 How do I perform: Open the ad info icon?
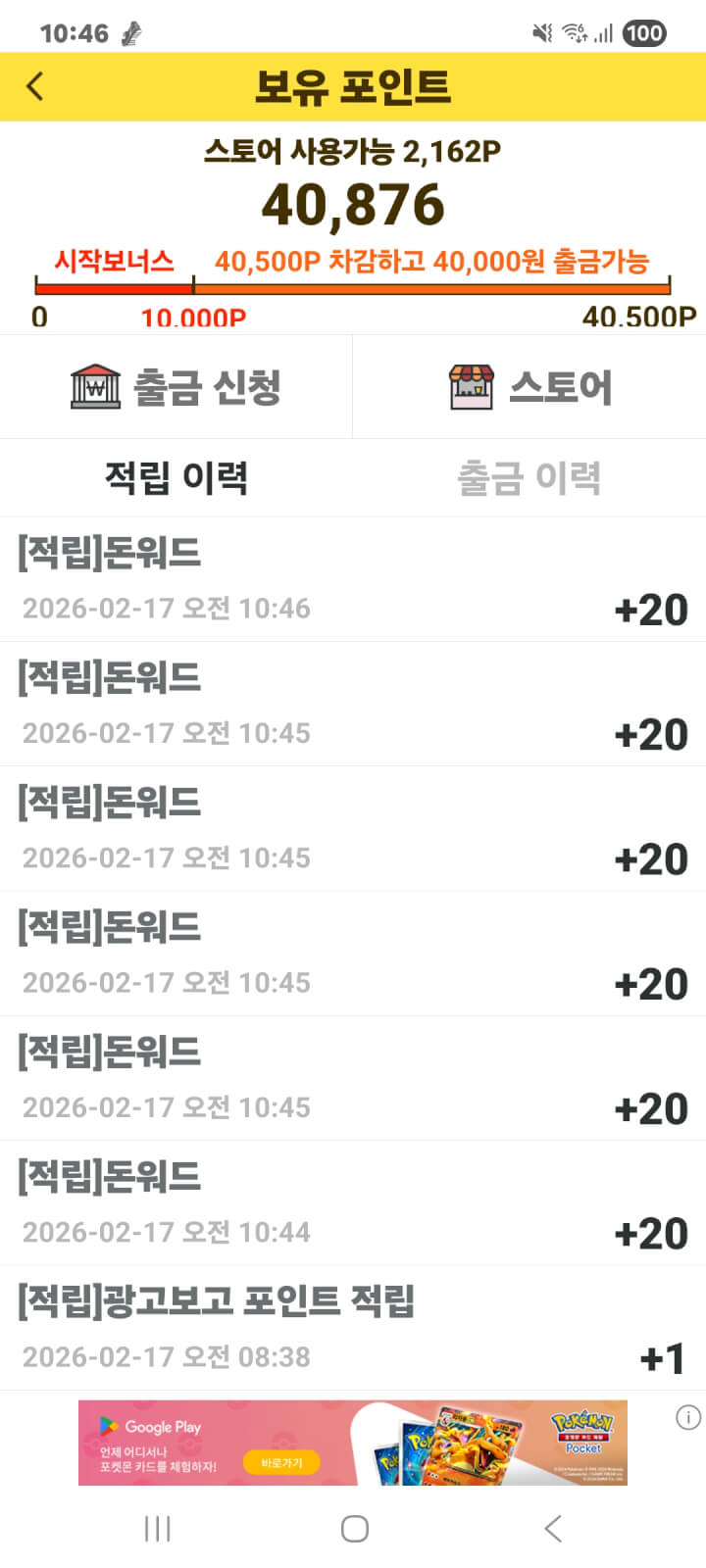click(688, 1417)
